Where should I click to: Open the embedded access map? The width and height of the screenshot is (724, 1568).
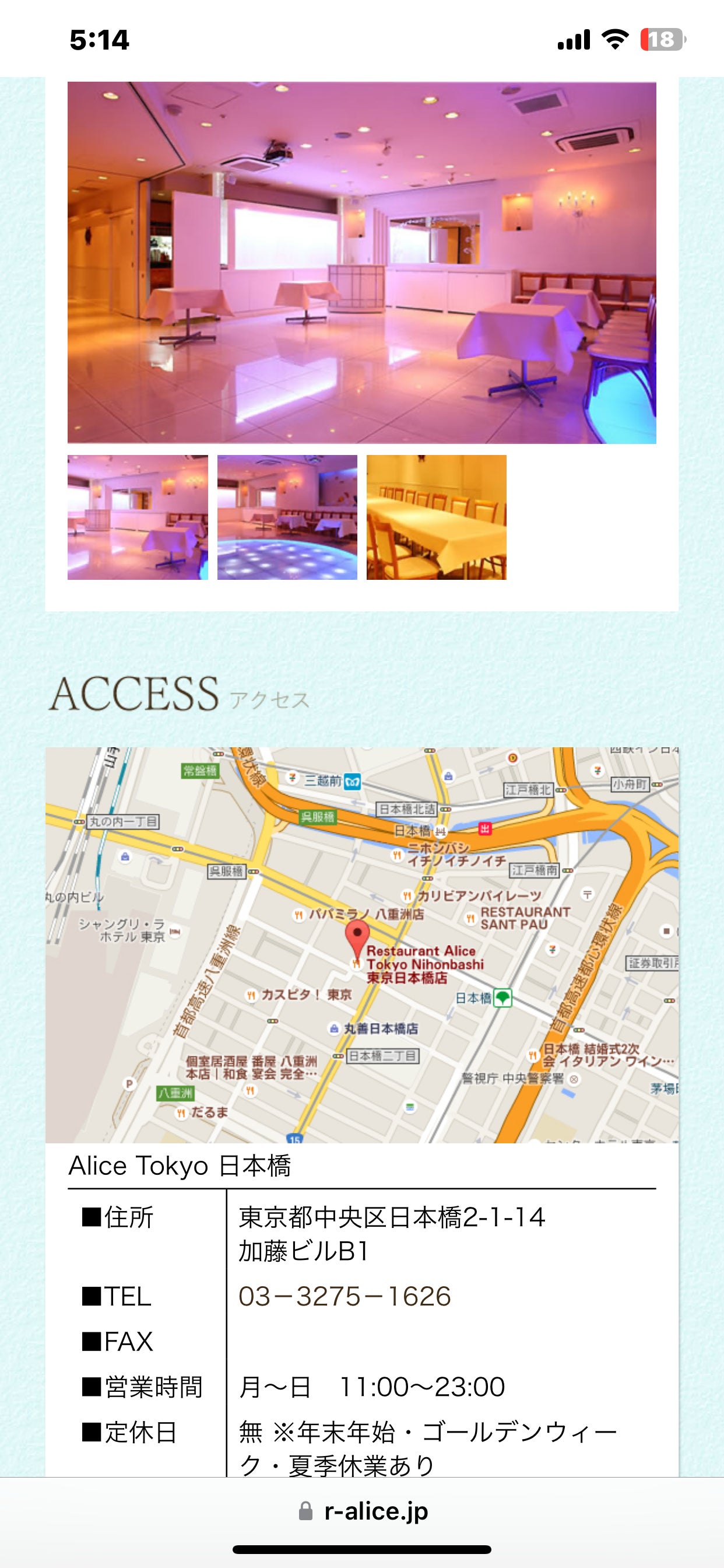(x=361, y=944)
